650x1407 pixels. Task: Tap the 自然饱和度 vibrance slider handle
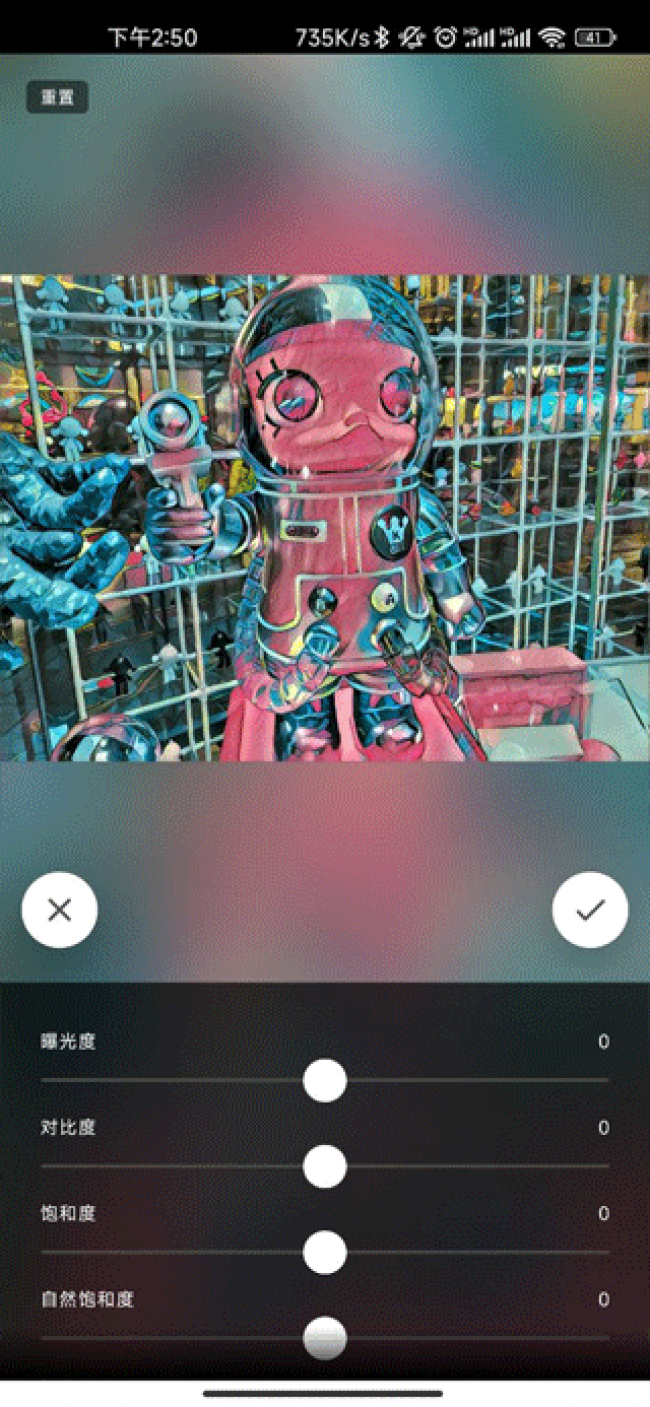click(325, 1338)
